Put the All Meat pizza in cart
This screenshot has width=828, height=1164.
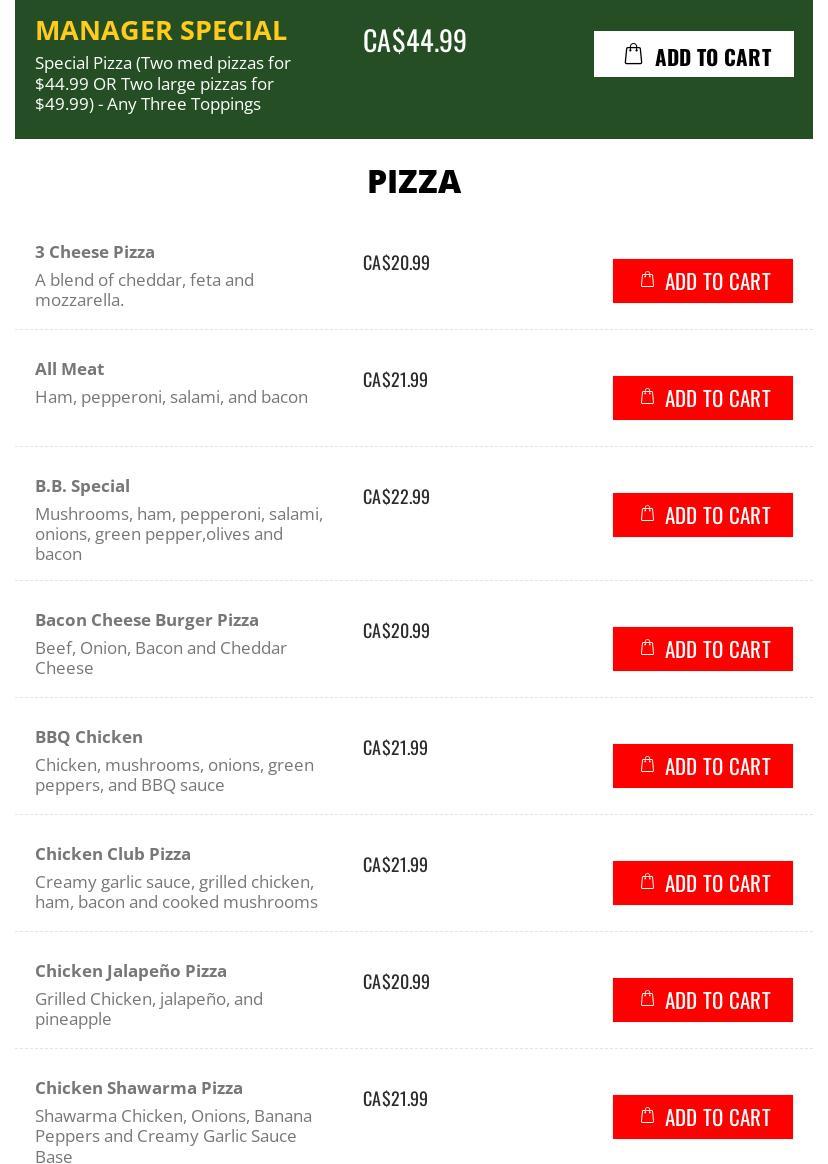pos(702,398)
